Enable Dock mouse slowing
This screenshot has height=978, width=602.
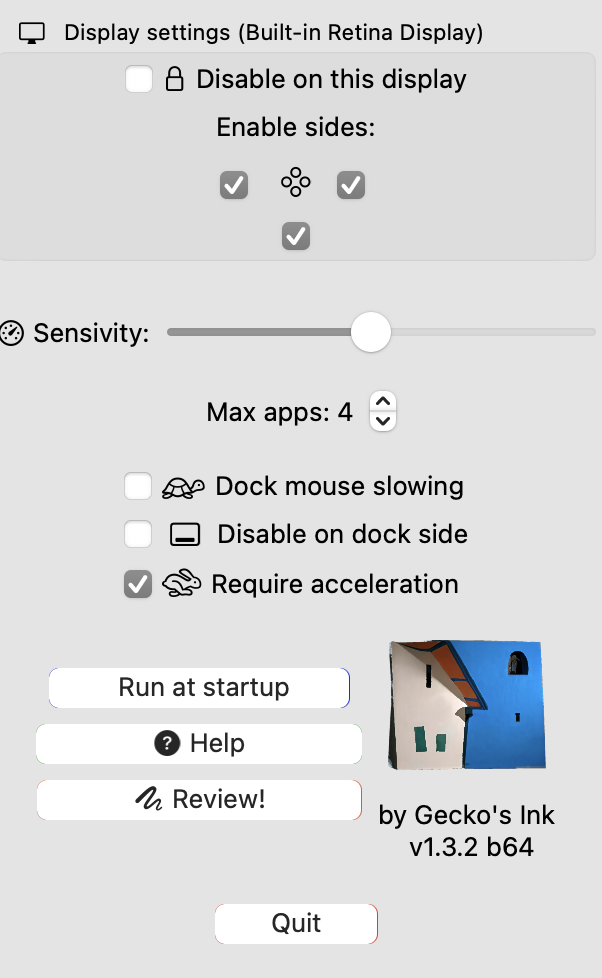(x=138, y=486)
